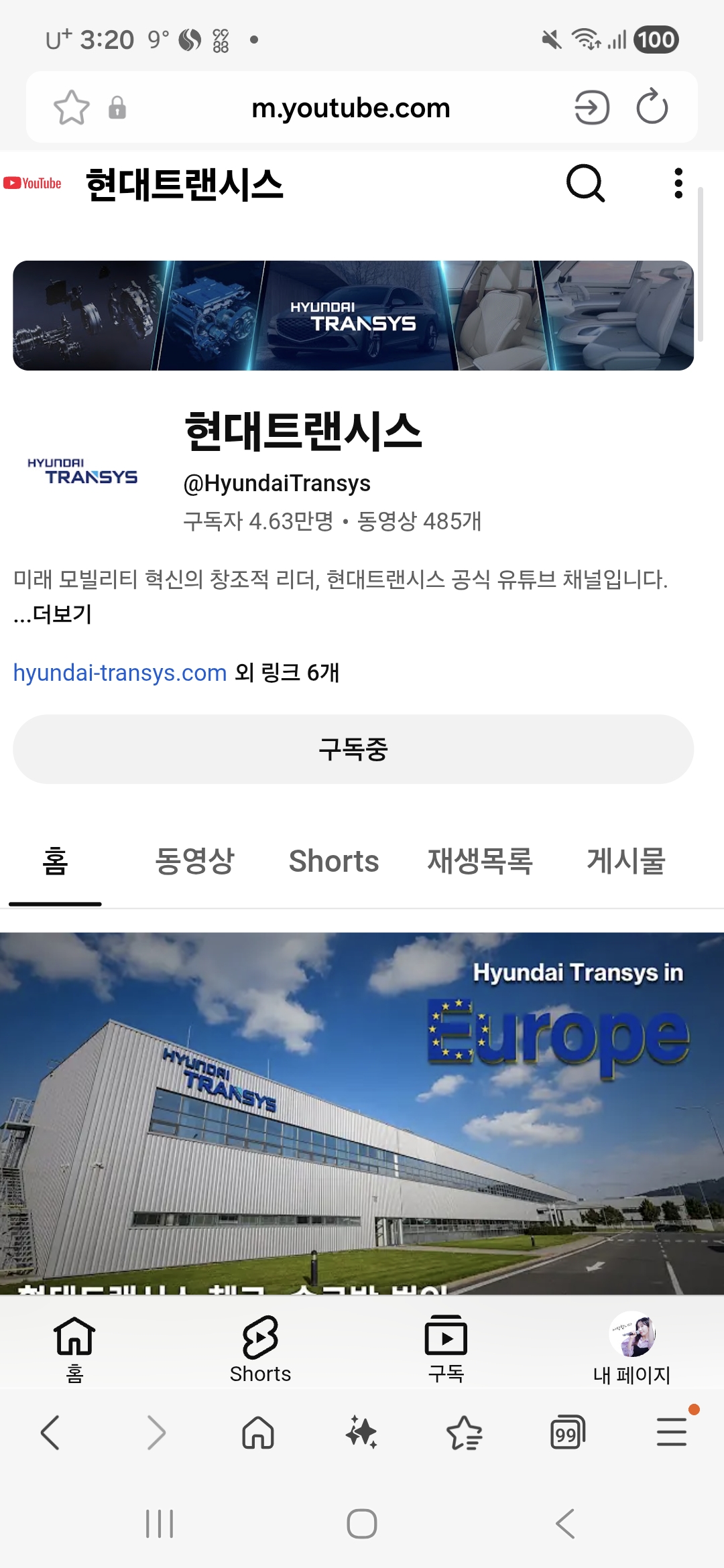This screenshot has width=724, height=1568.
Task: Tap the m.youtube.com address field
Action: coord(351,107)
